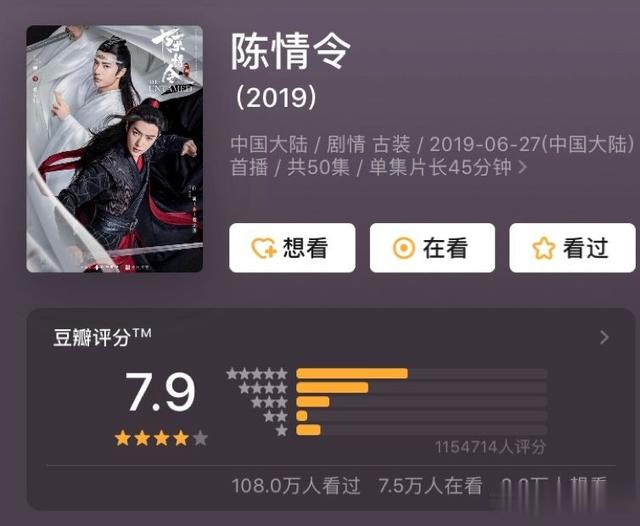Open the 陈情令 poster image
The height and width of the screenshot is (526, 640).
114,148
